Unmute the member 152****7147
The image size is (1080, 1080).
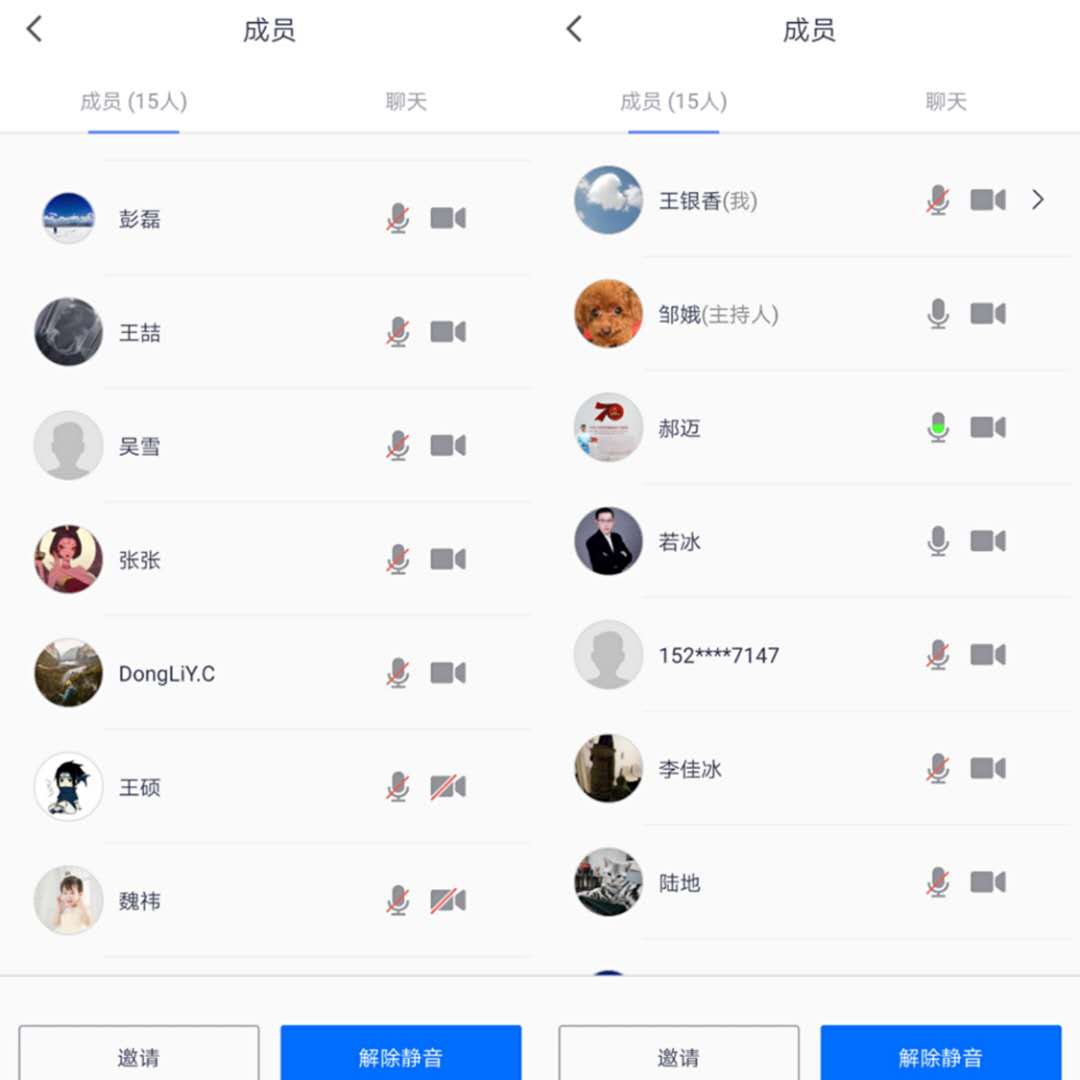pyautogui.click(x=938, y=655)
